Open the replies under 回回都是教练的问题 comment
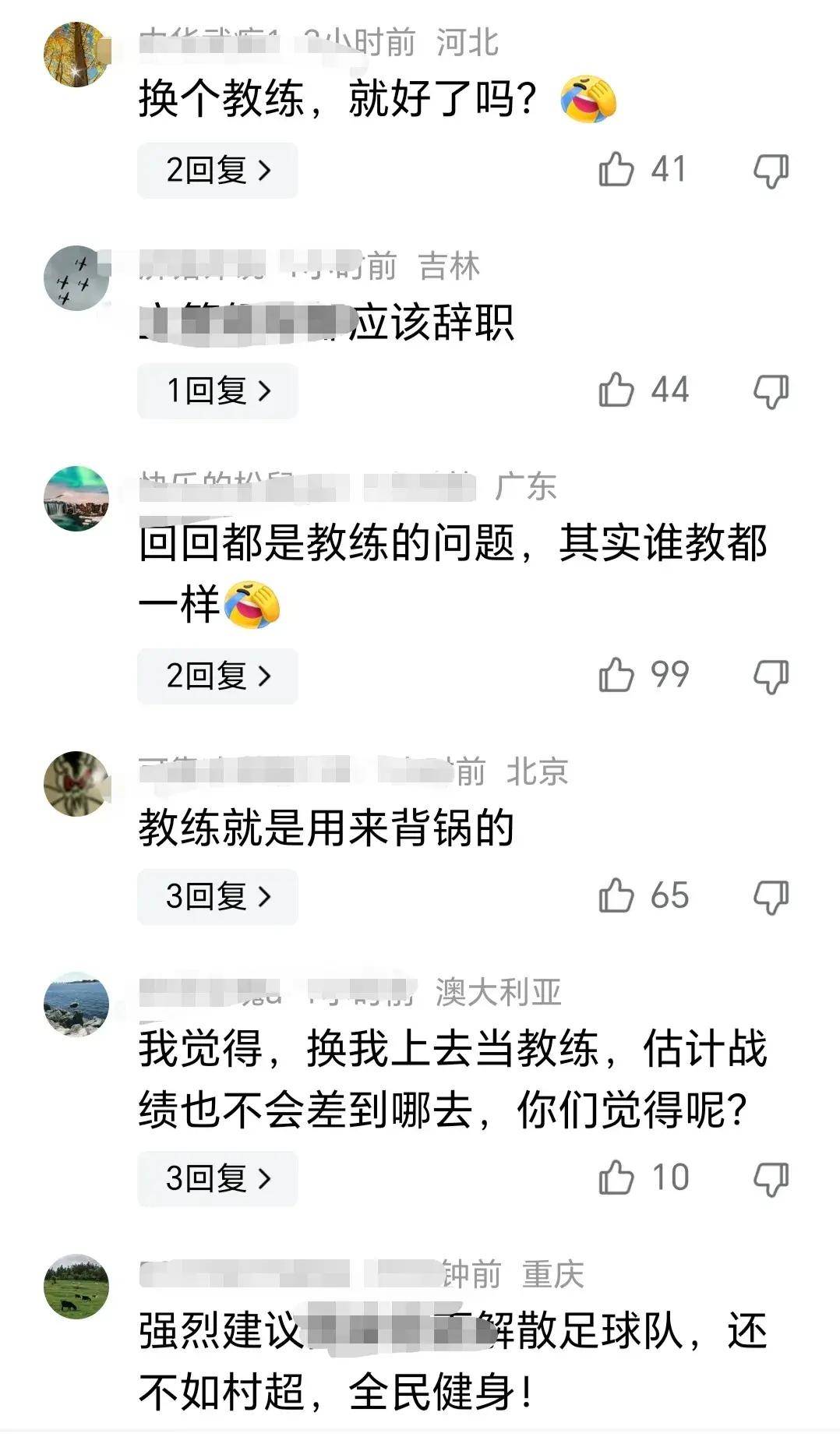The width and height of the screenshot is (840, 1444). tap(217, 676)
